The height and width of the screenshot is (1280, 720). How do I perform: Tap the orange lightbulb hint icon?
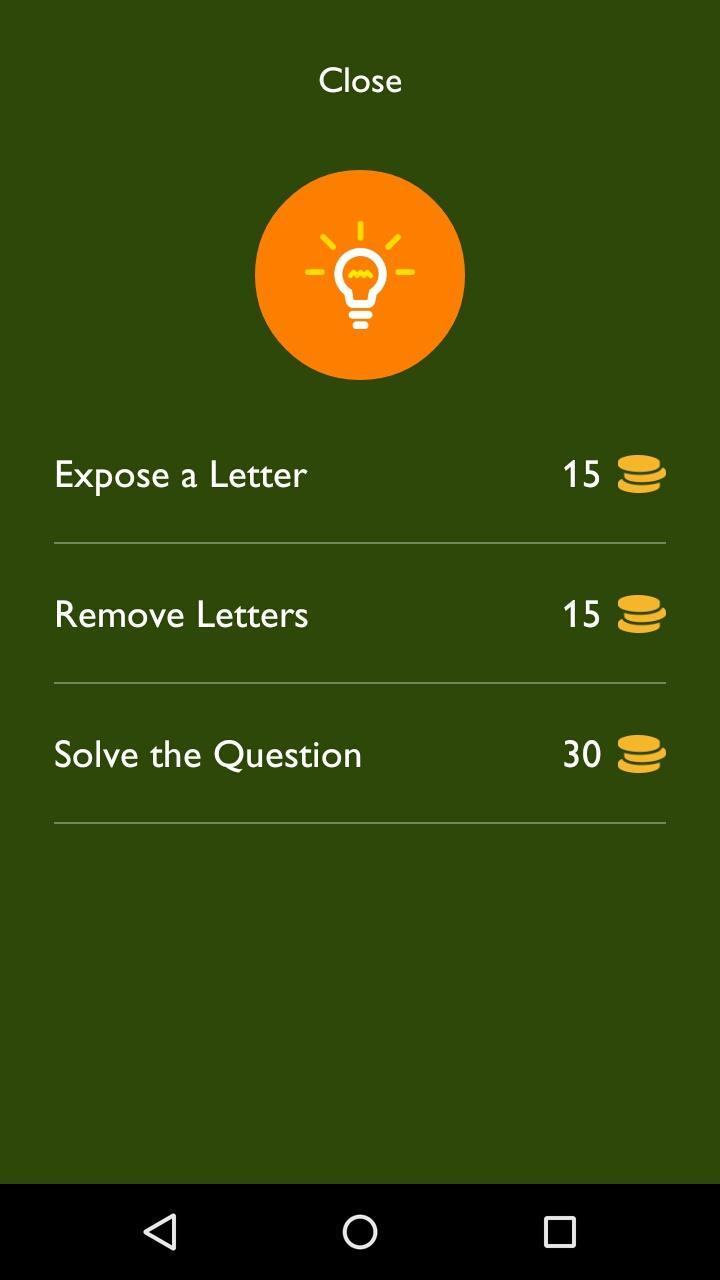point(360,275)
